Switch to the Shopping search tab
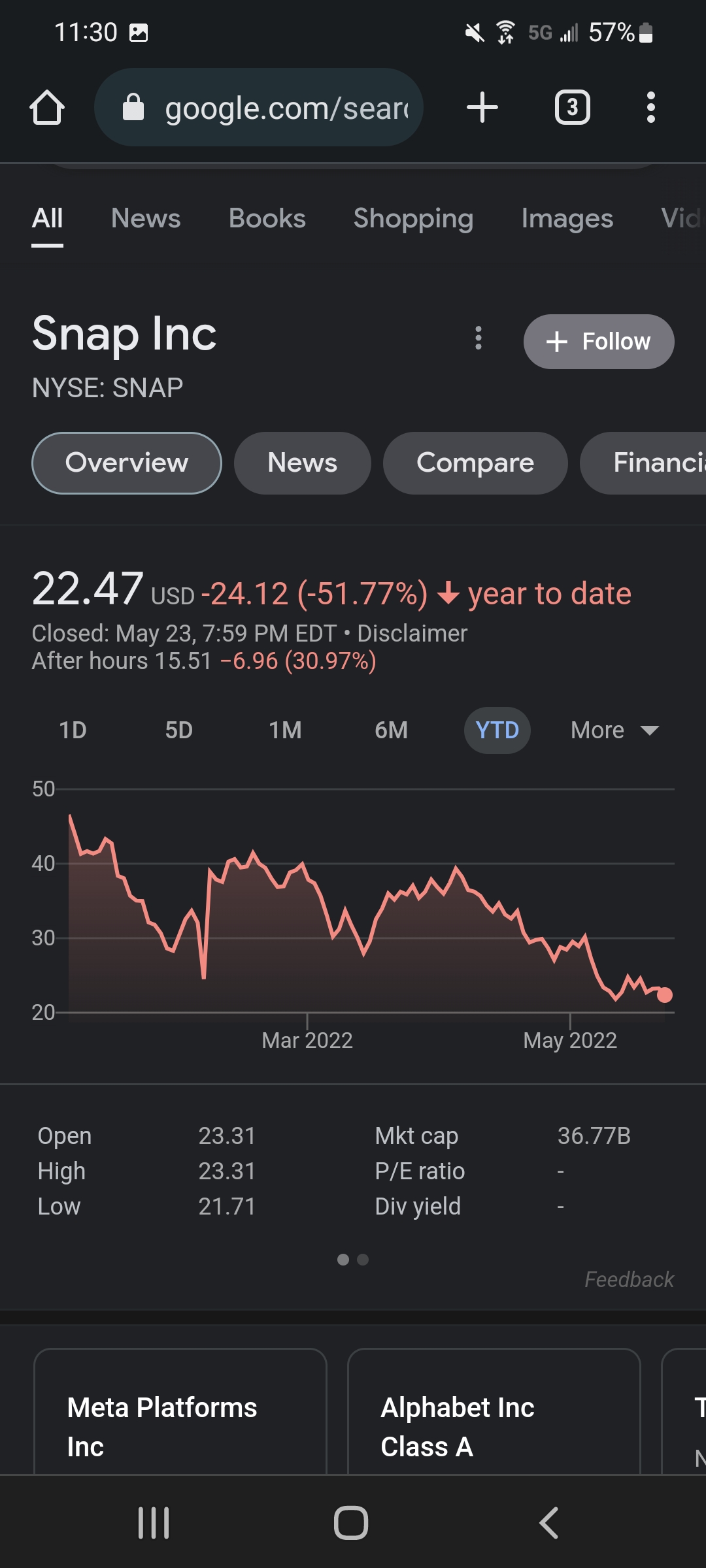Viewport: 706px width, 1568px height. tap(414, 218)
